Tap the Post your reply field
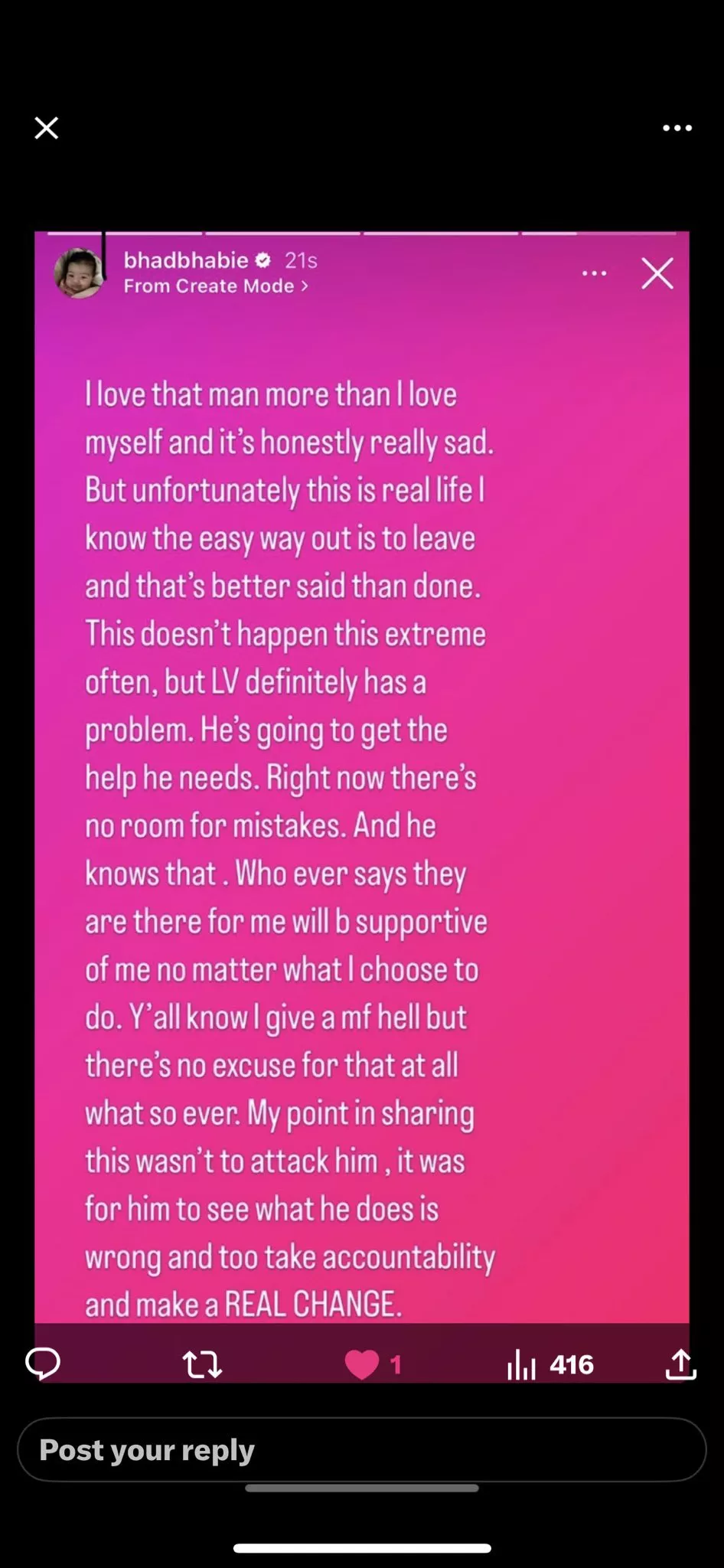The height and width of the screenshot is (1568, 724). (x=361, y=1449)
